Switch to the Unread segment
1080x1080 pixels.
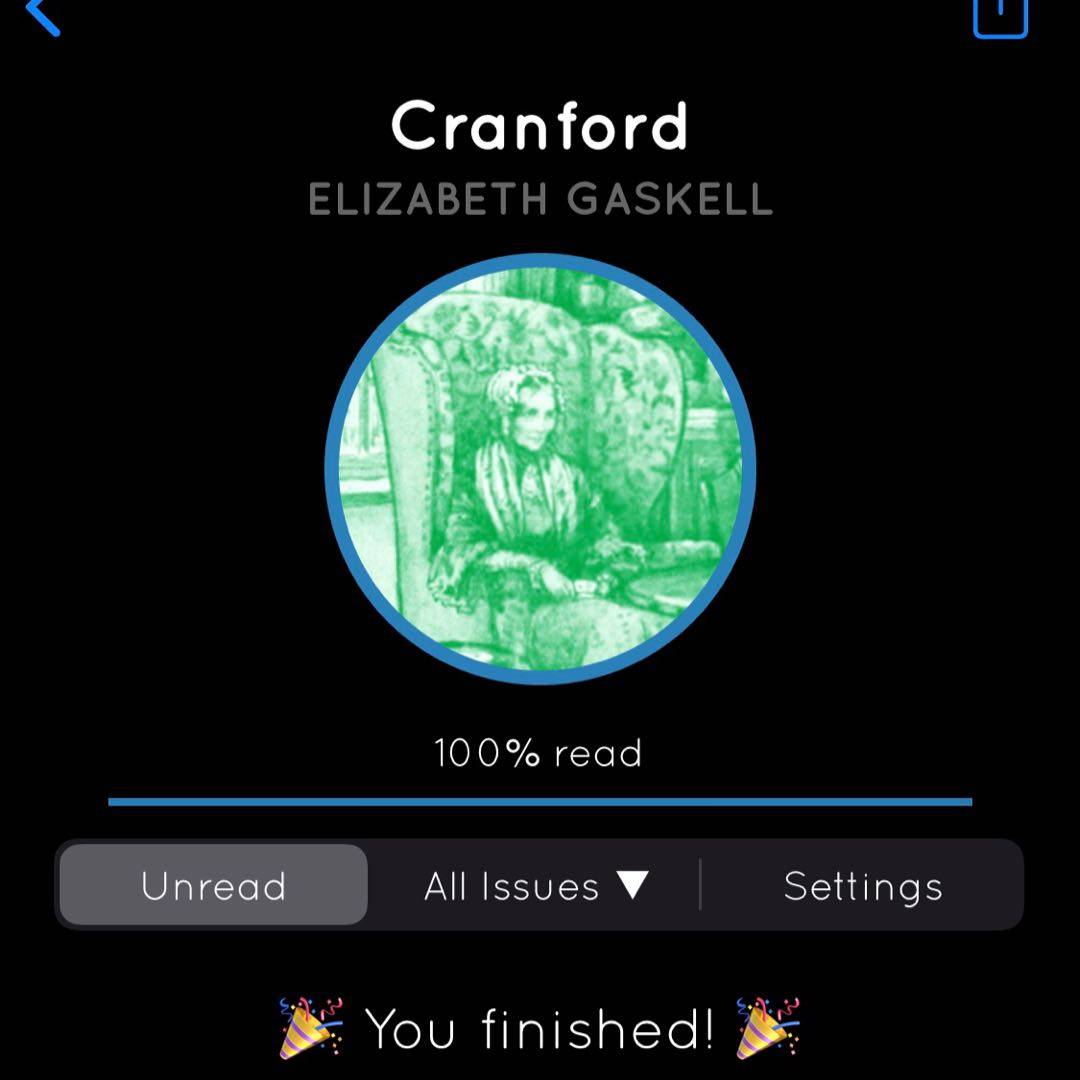(x=214, y=886)
